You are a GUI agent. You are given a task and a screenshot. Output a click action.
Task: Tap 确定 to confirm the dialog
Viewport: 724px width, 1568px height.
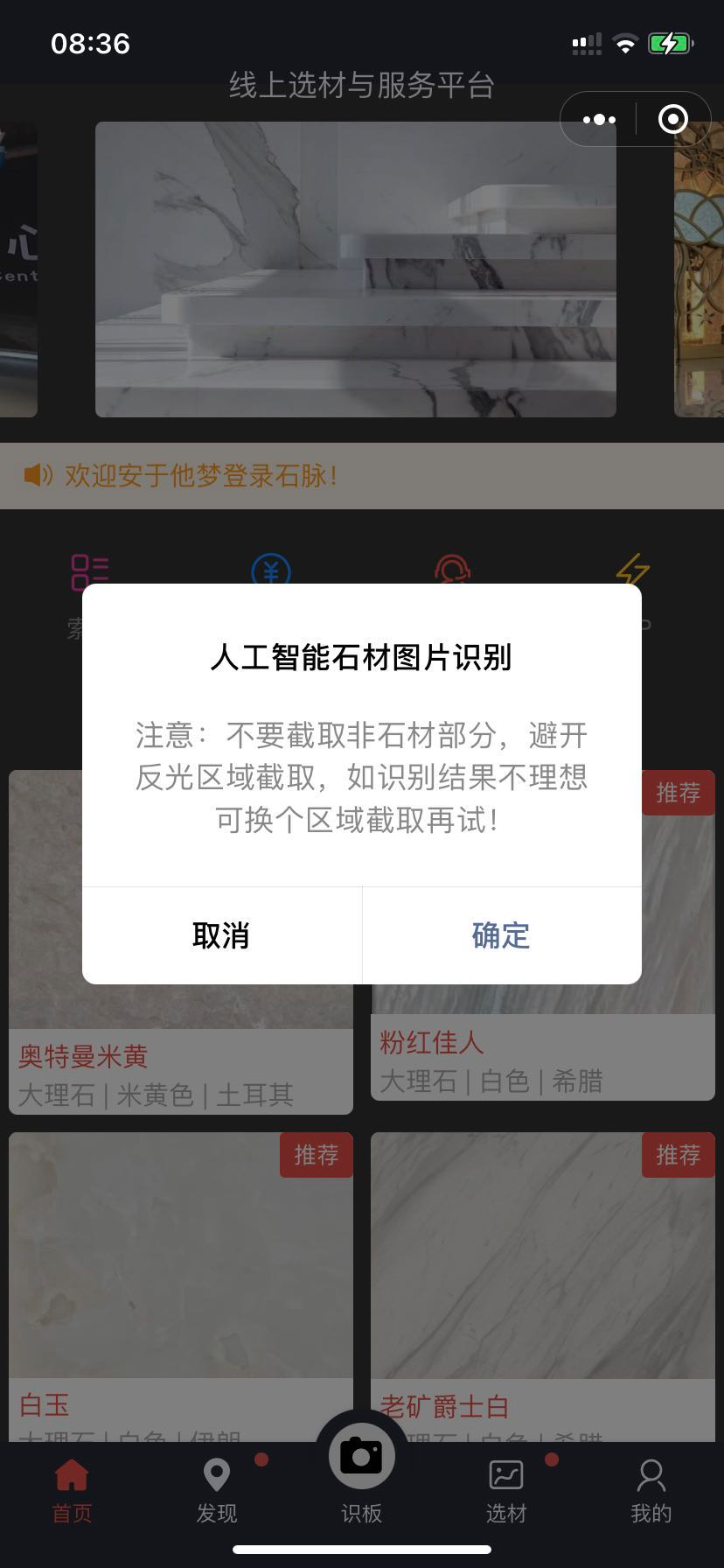(501, 935)
